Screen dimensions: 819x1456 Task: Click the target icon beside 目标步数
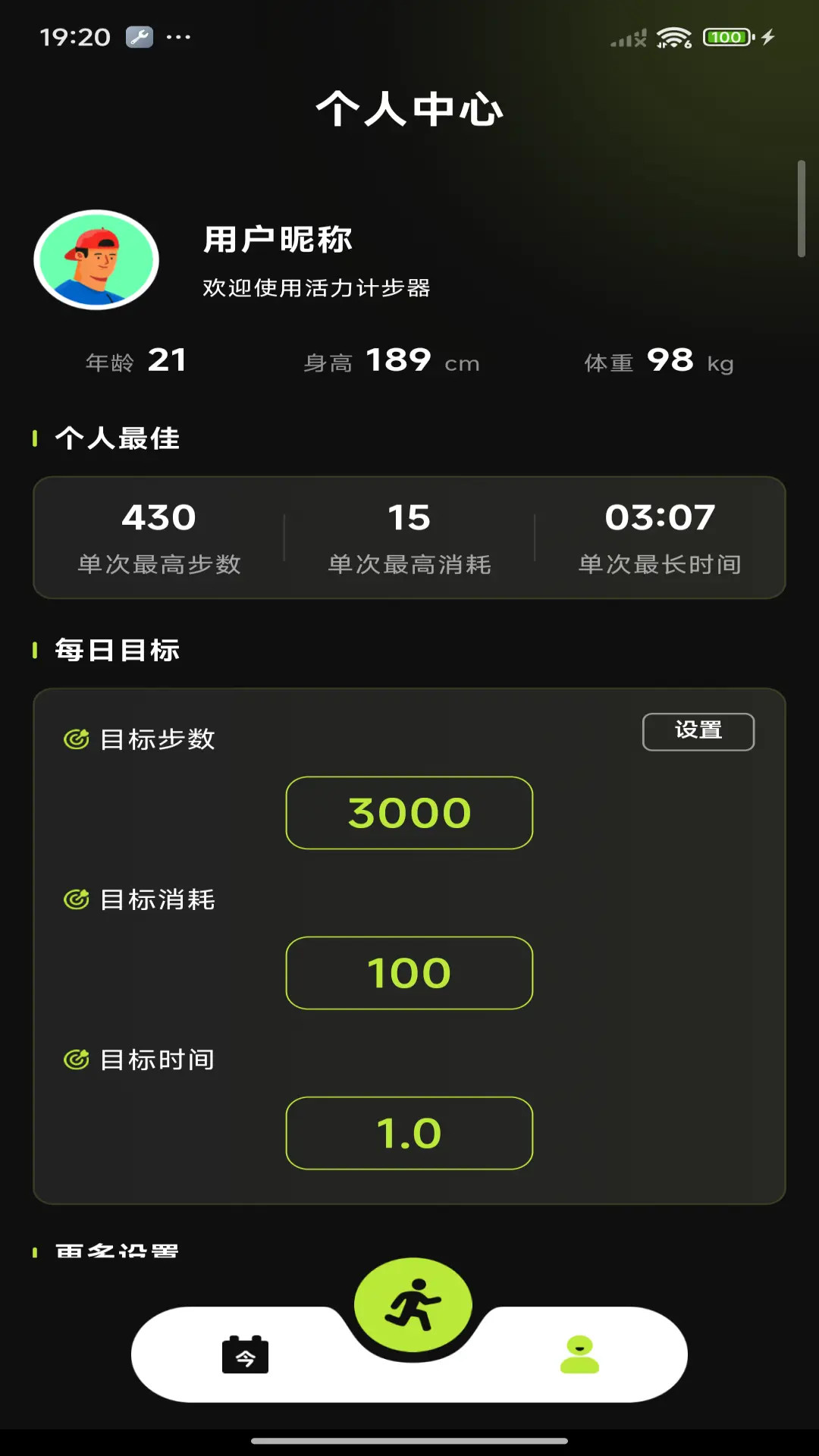pyautogui.click(x=75, y=737)
